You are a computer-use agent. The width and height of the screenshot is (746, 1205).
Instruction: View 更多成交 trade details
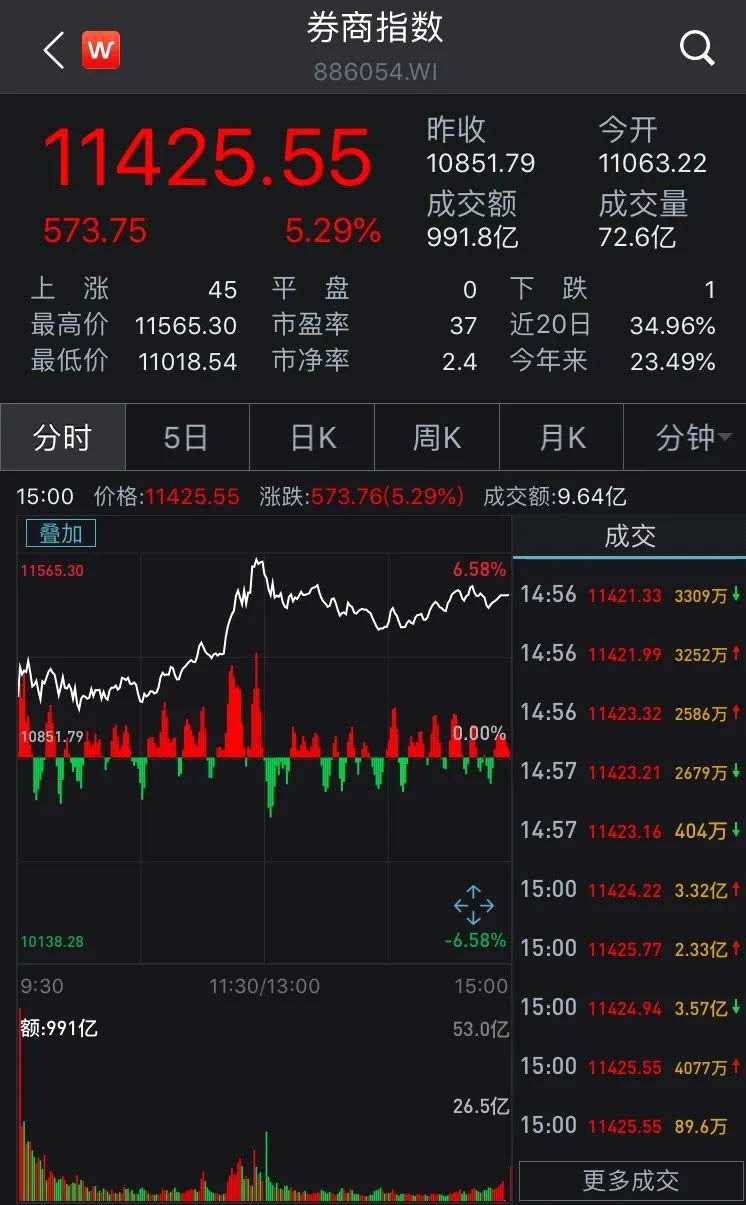pyautogui.click(x=631, y=1181)
